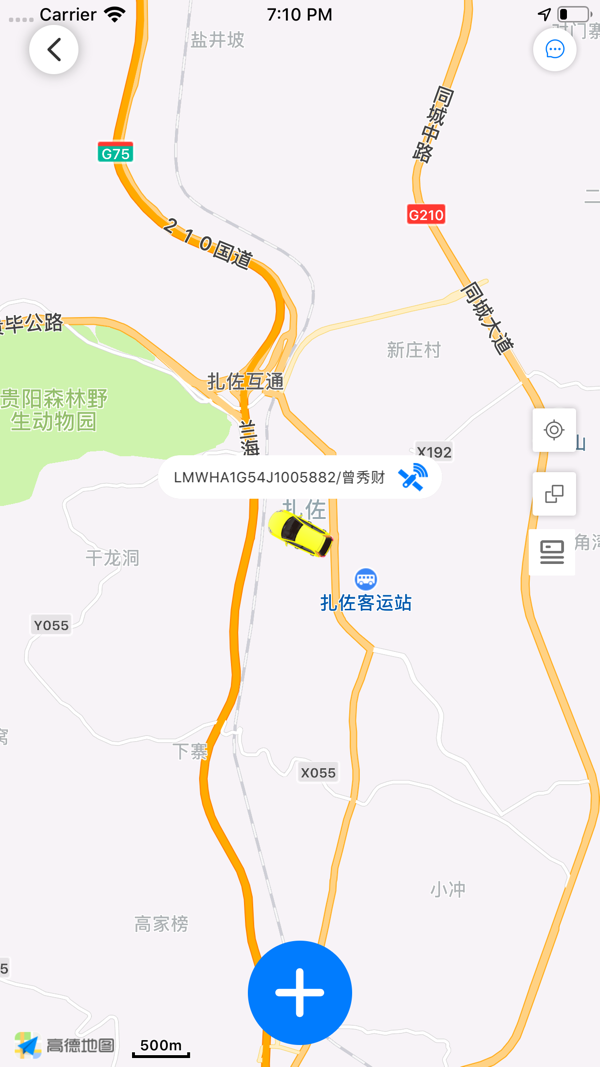Tap the overlapping squares map layer button

(x=553, y=493)
